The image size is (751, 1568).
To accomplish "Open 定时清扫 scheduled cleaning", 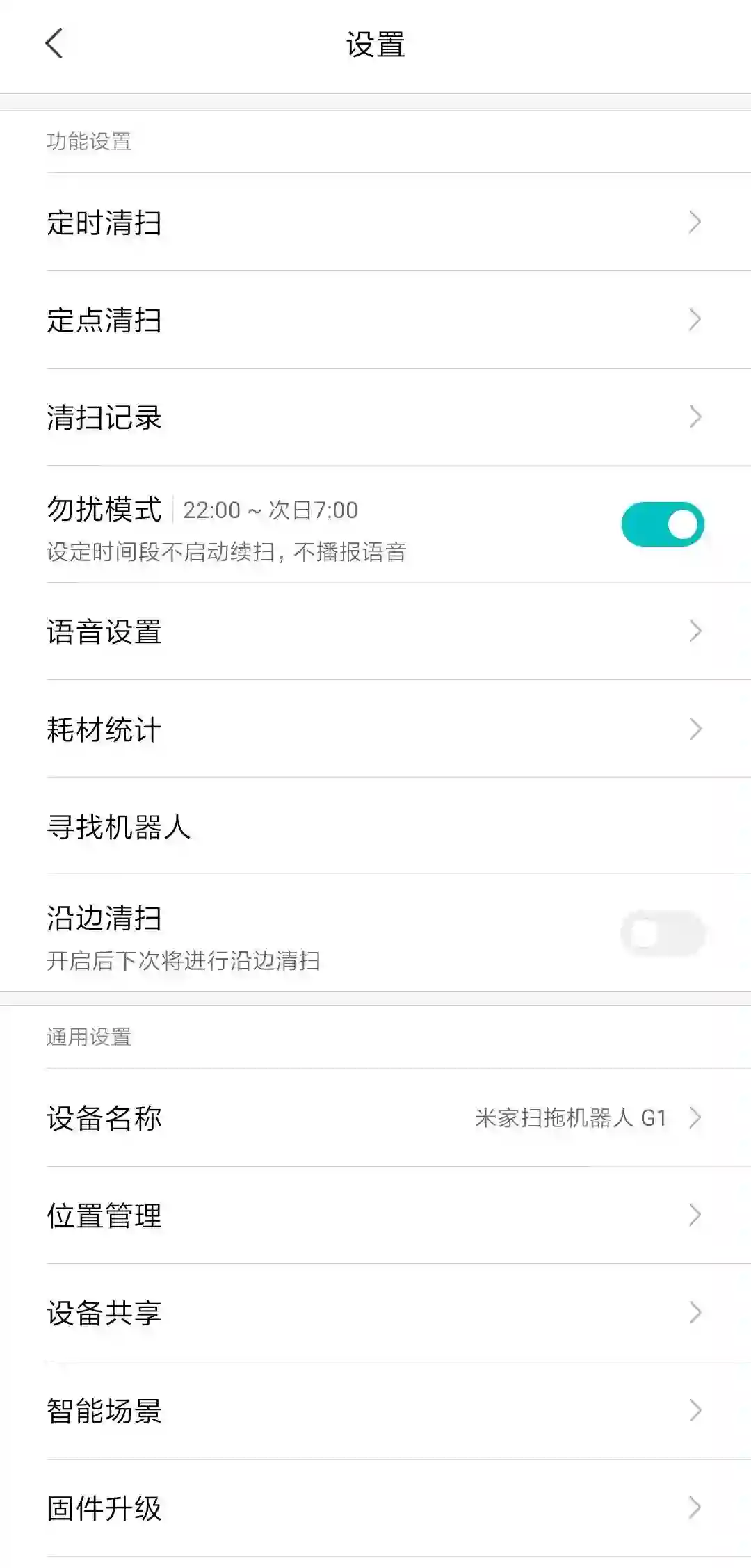I will [x=375, y=223].
